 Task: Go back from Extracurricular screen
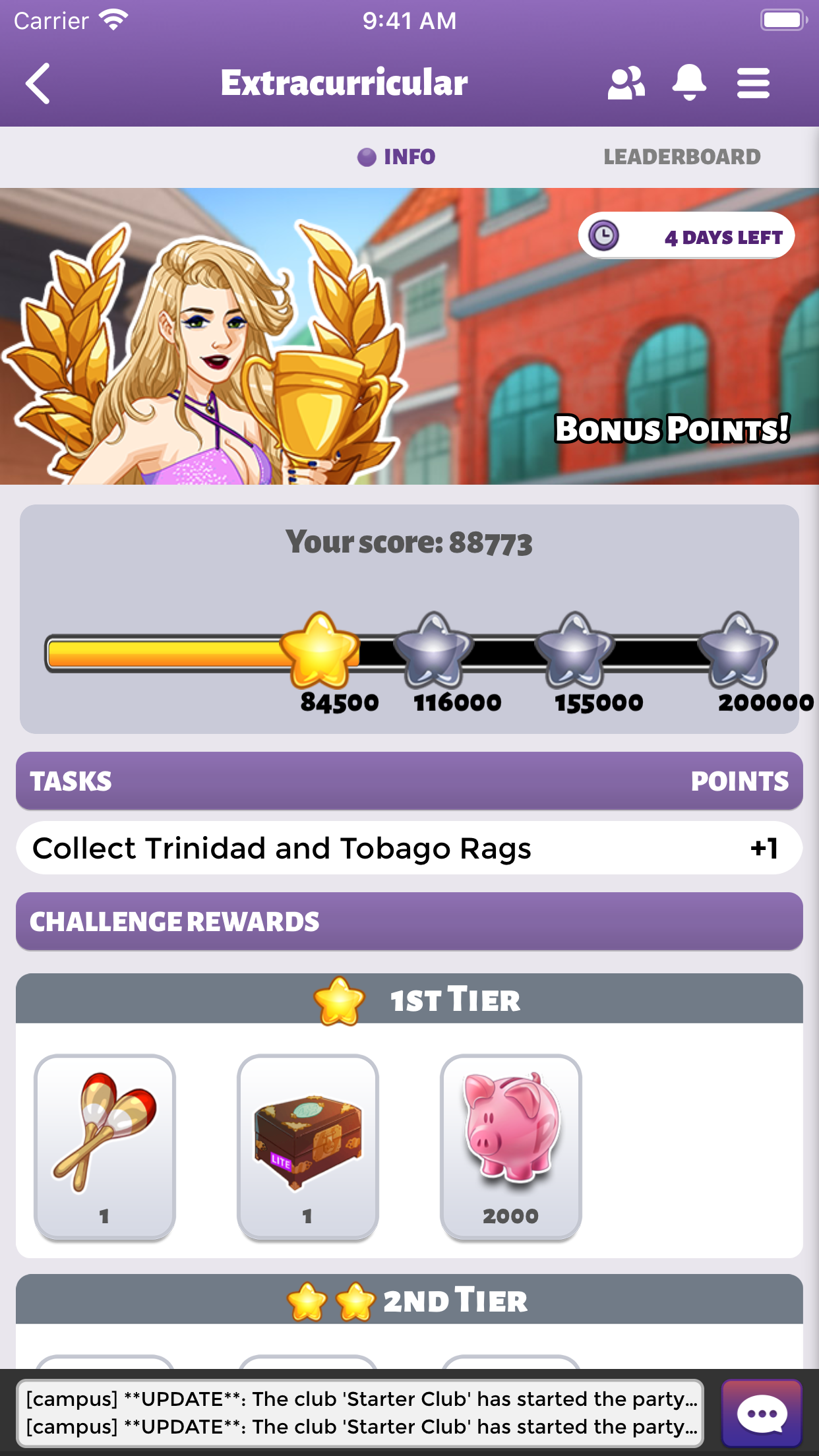pos(38,84)
